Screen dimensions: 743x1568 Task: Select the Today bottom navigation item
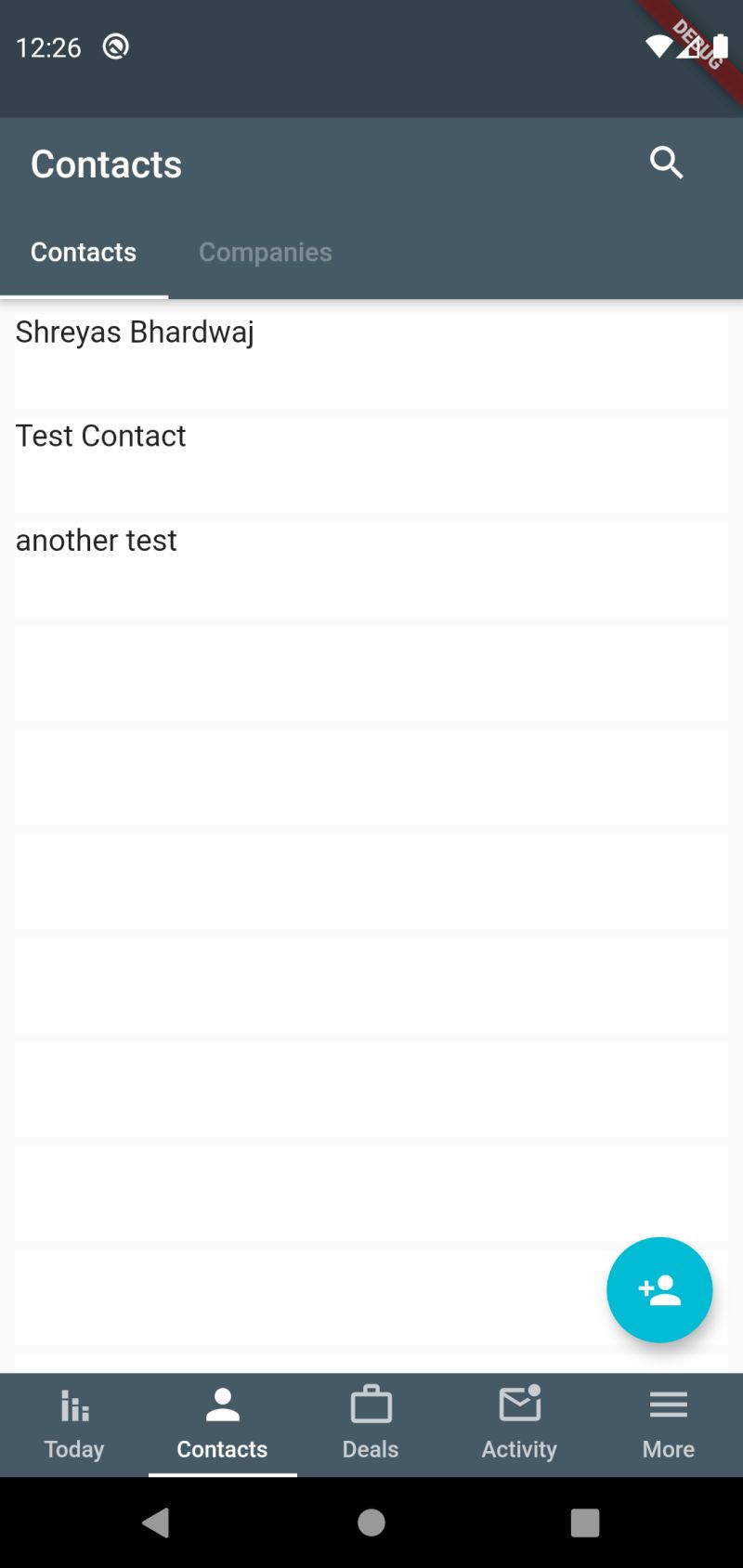[74, 1424]
